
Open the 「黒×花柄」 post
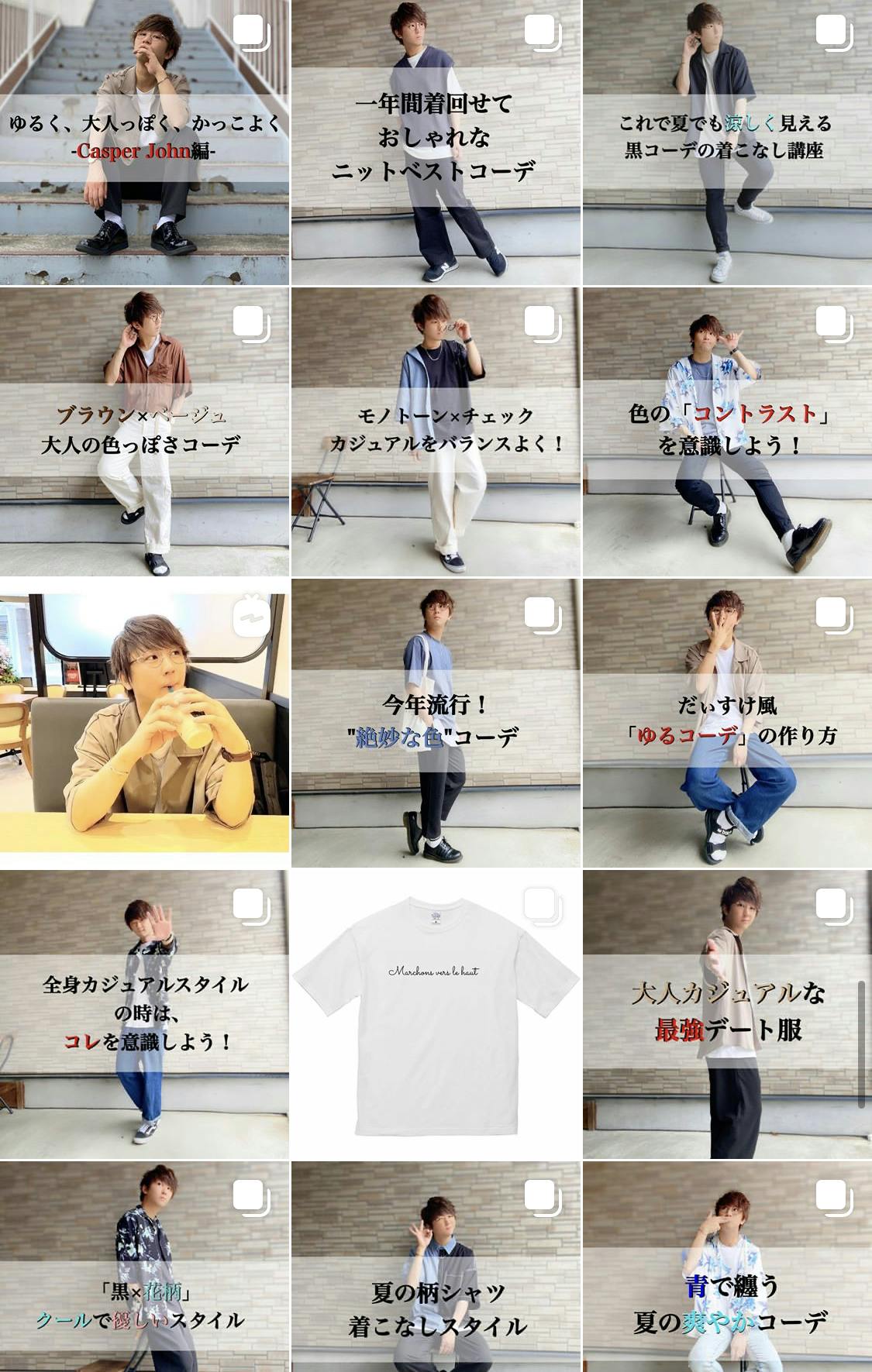click(x=144, y=1267)
